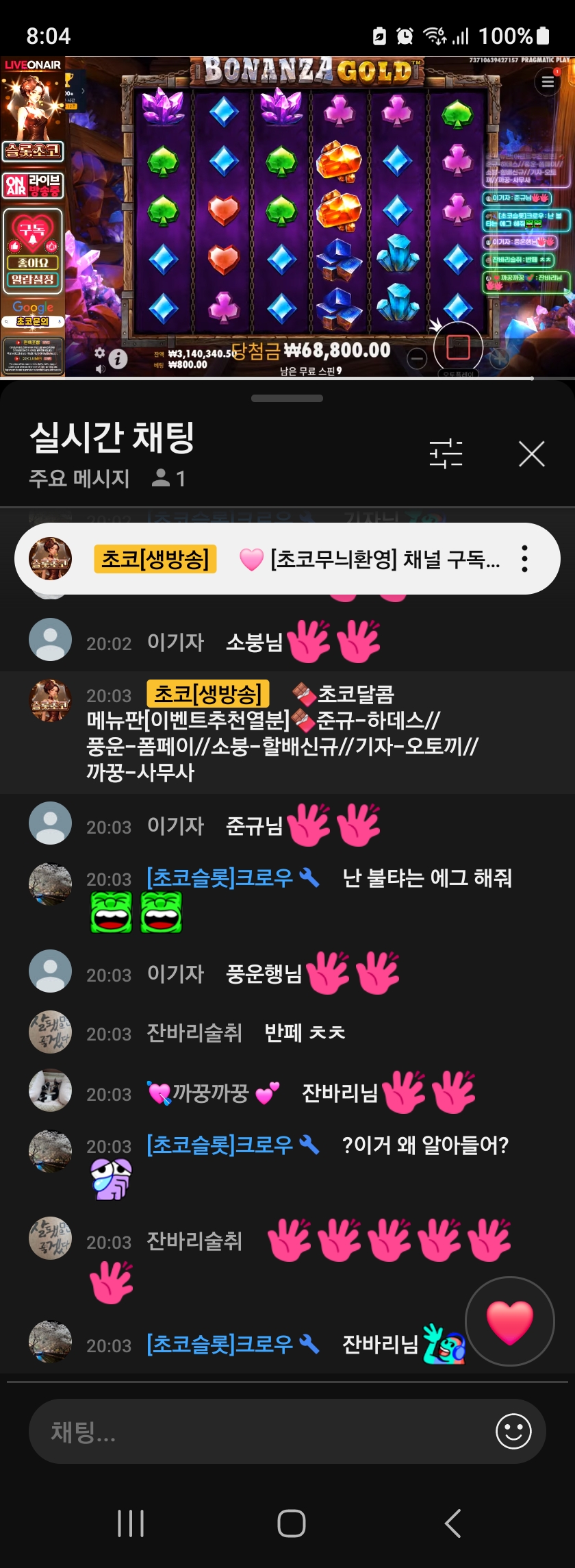Go back with the system back button

coord(452,1523)
